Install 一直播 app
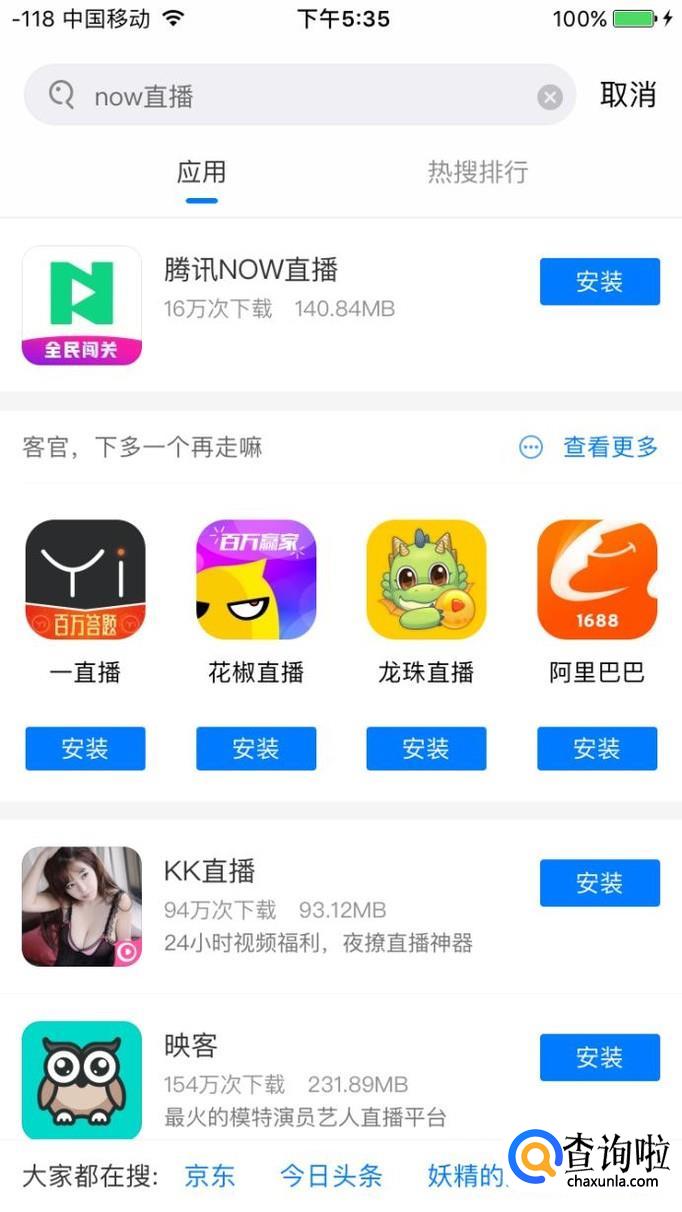 tap(85, 748)
